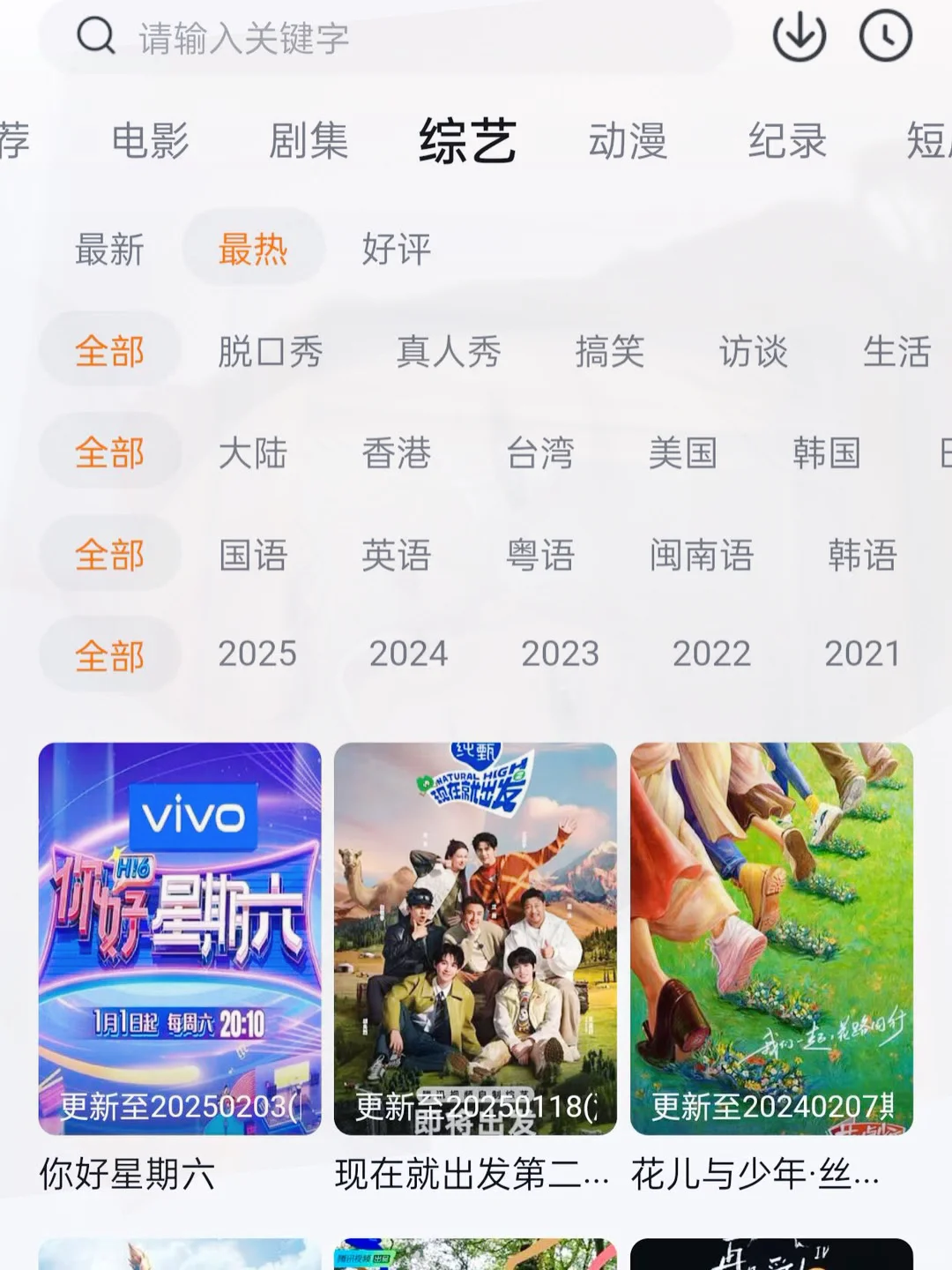This screenshot has height=1270, width=952.
Task: Tap the 请输入关键字 search field
Action: [388, 39]
